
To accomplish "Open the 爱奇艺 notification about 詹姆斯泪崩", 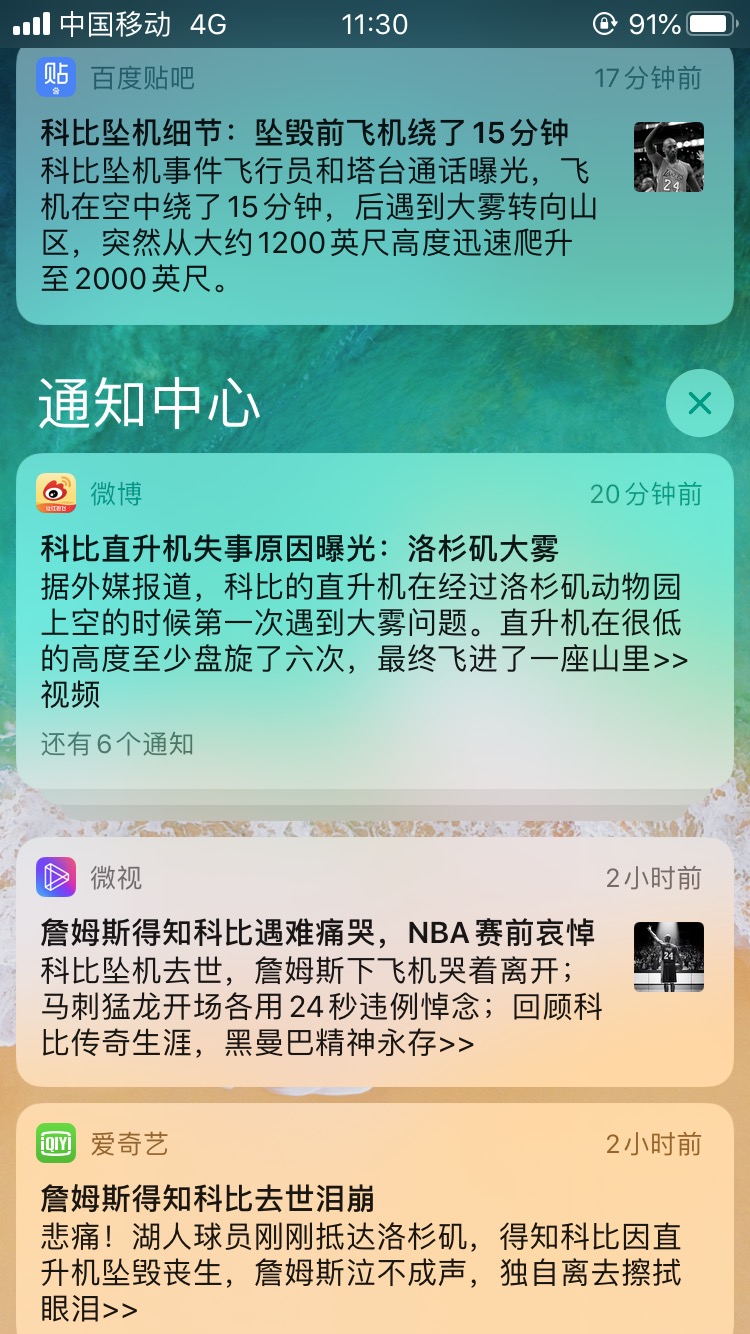I will coord(375,1218).
